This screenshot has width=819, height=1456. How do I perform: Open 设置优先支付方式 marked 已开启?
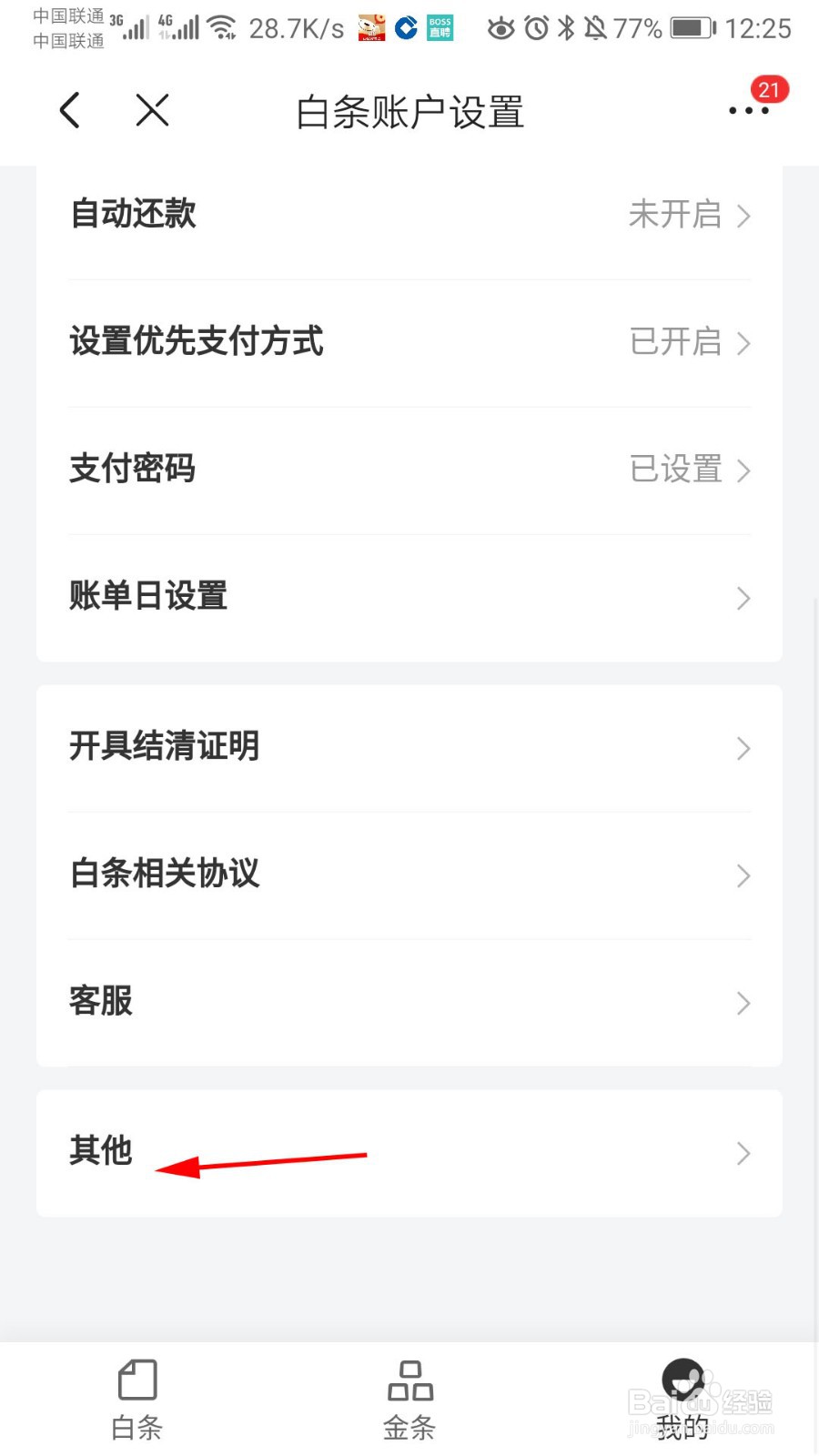coord(409,342)
